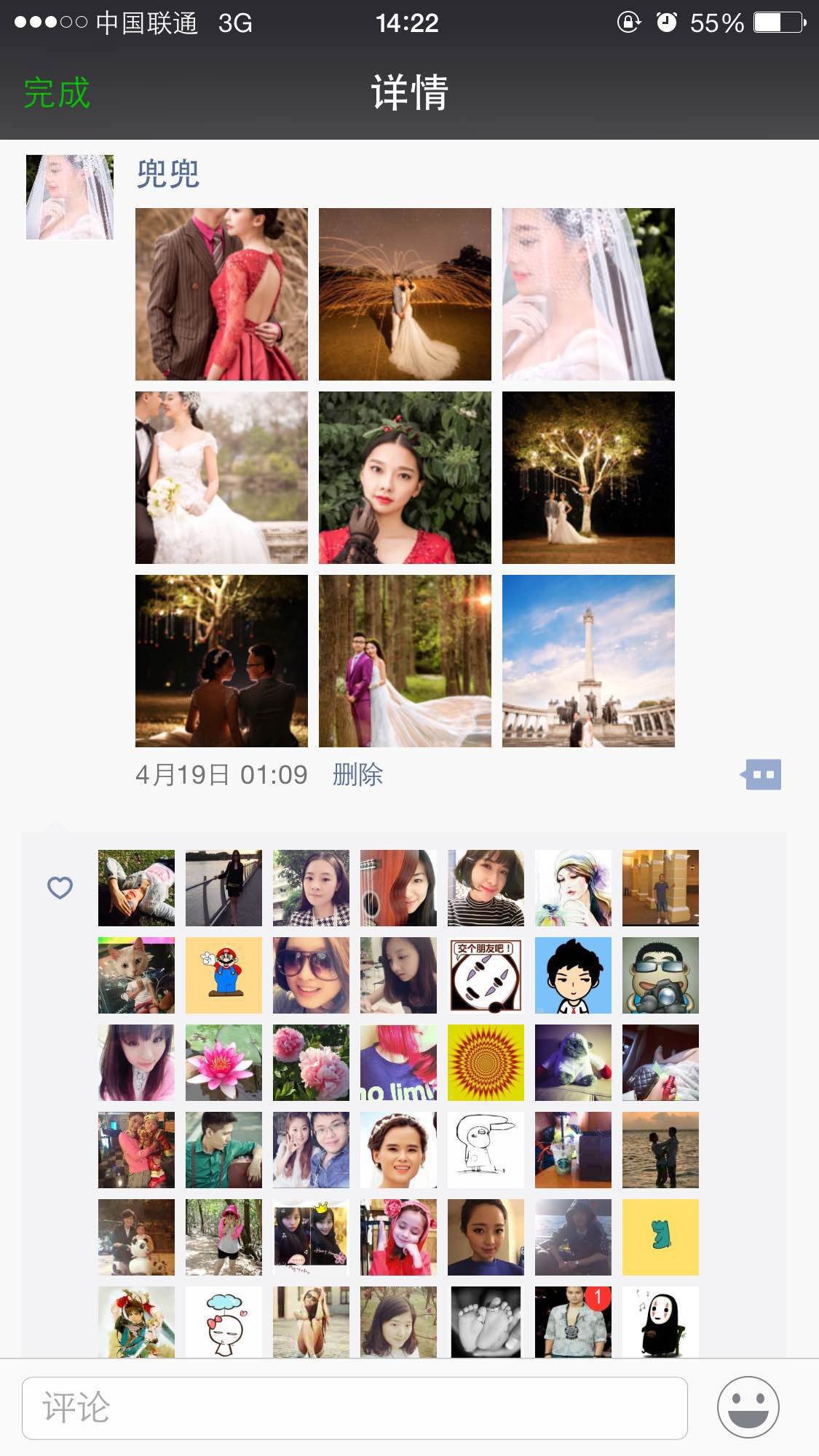The width and height of the screenshot is (819, 1456).
Task: View the bouquet kiss wedding photo
Action: click(221, 477)
